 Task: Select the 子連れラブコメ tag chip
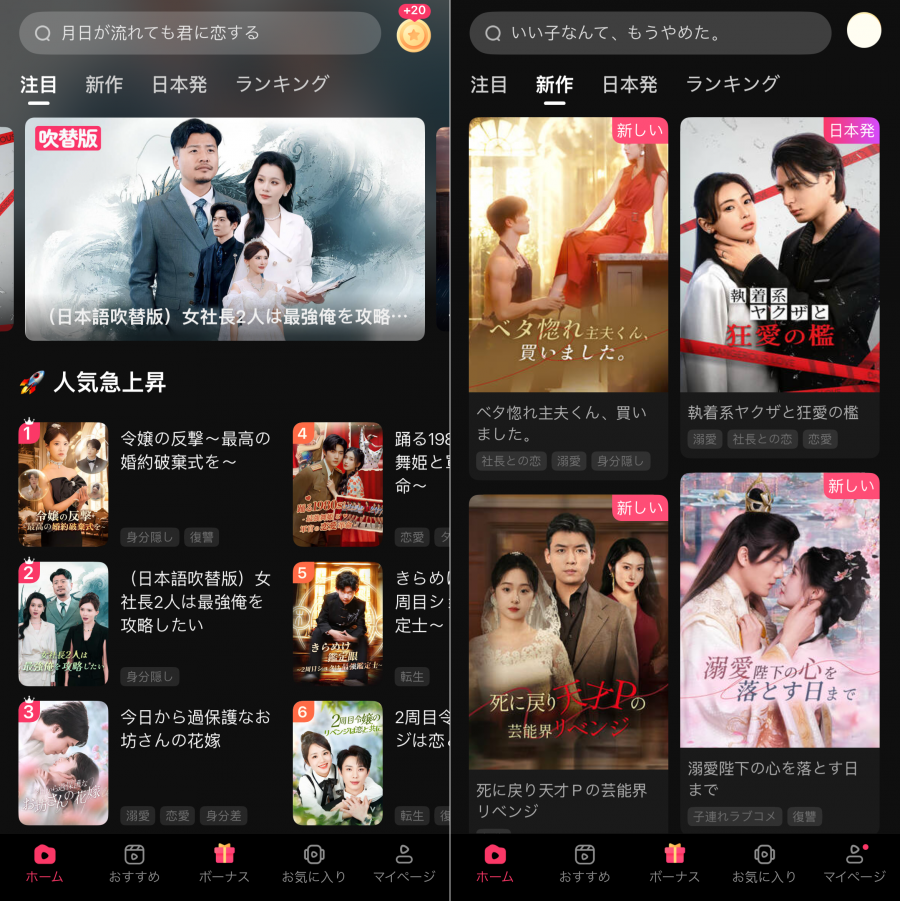[735, 817]
